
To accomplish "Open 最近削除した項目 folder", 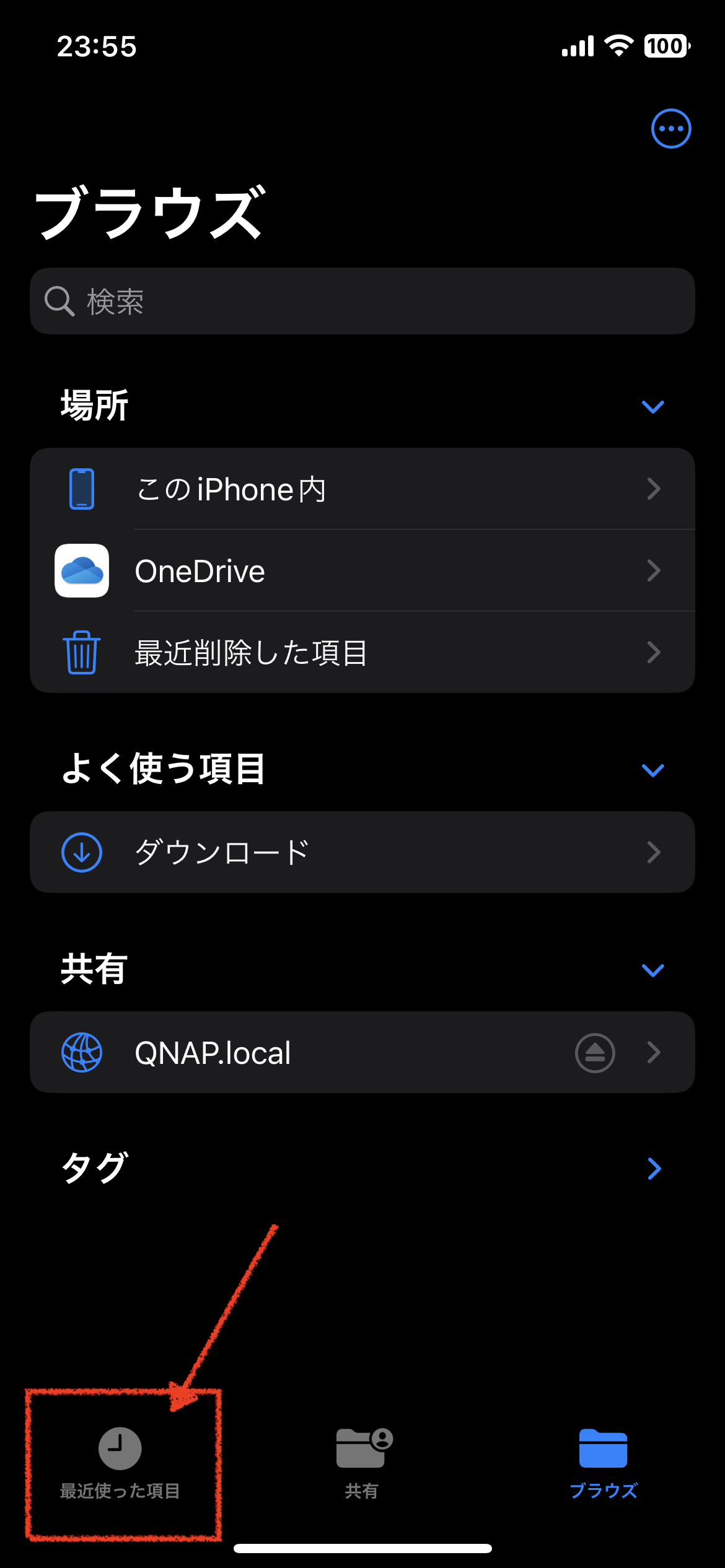I will (362, 653).
